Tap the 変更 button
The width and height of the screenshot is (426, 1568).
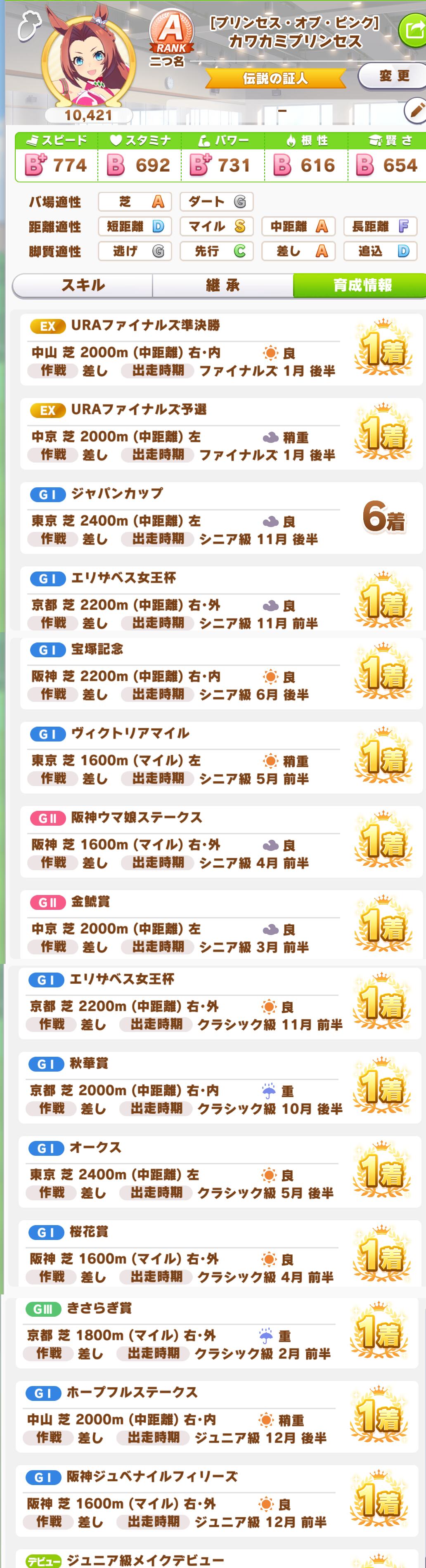[393, 76]
